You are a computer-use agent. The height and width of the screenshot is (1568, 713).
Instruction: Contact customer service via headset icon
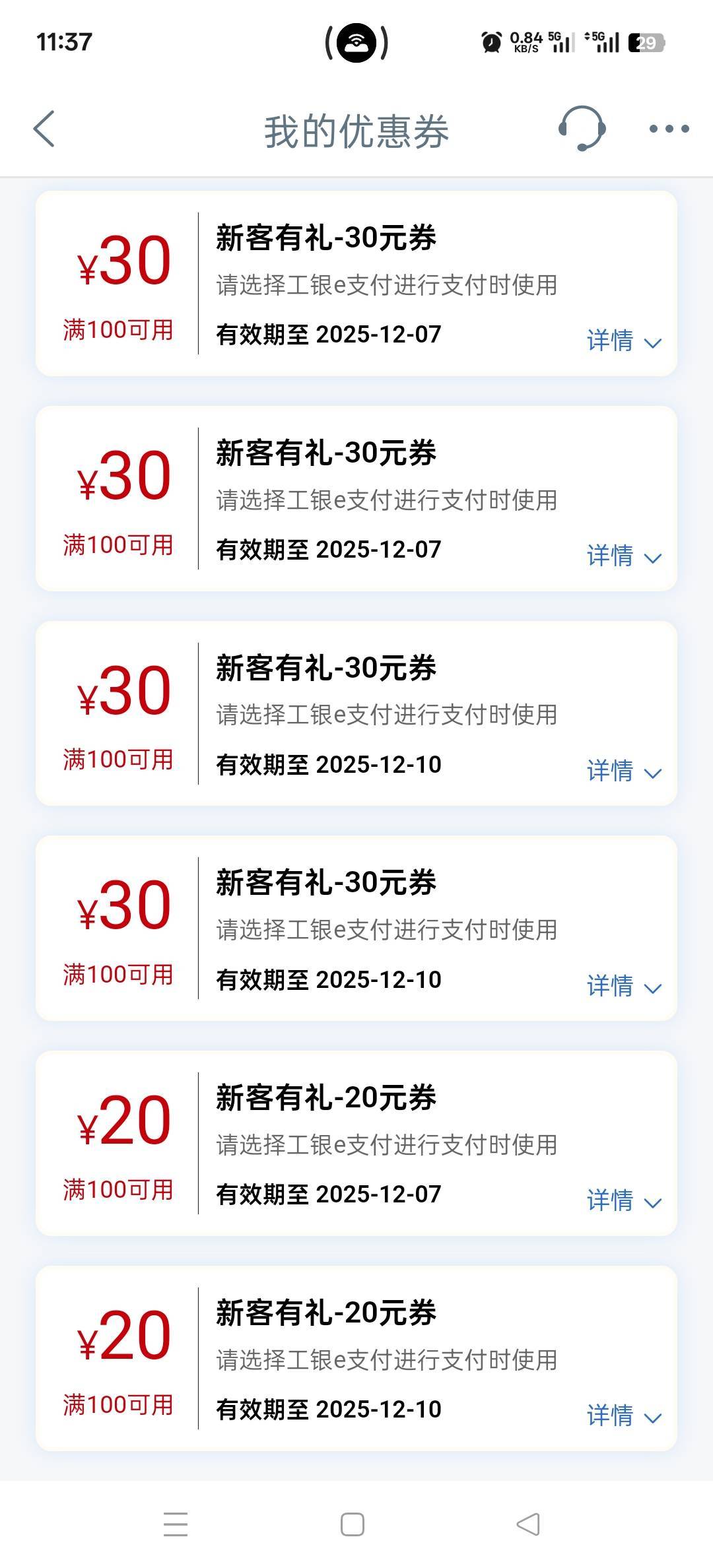coord(582,129)
